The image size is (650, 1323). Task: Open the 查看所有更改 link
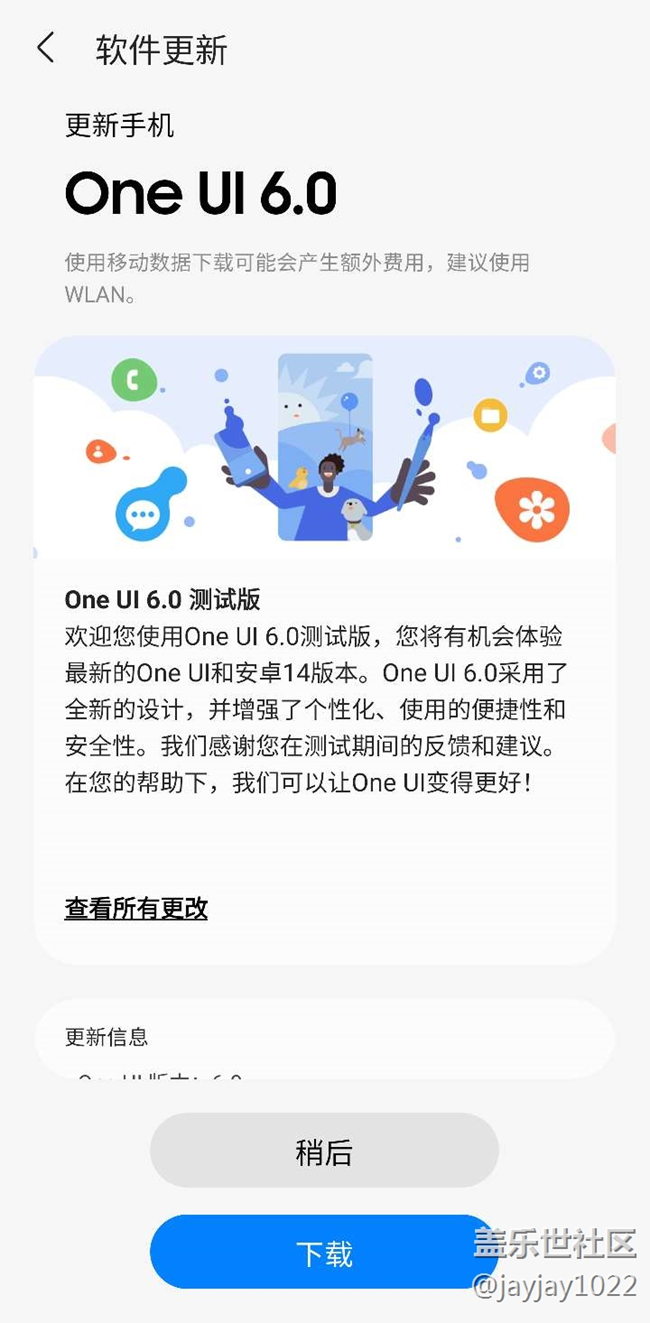pyautogui.click(x=136, y=908)
